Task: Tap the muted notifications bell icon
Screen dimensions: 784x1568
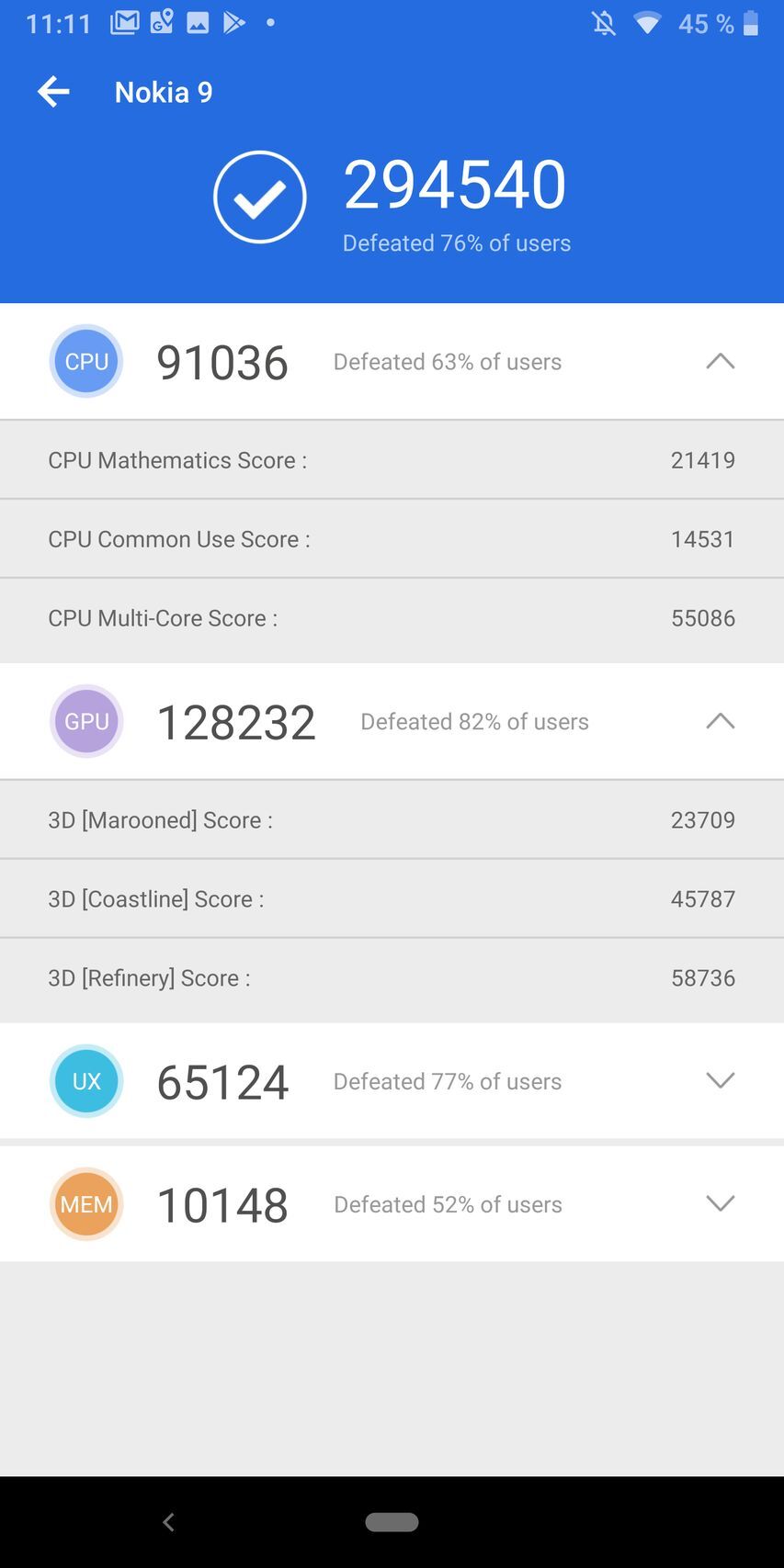Action: point(604,23)
